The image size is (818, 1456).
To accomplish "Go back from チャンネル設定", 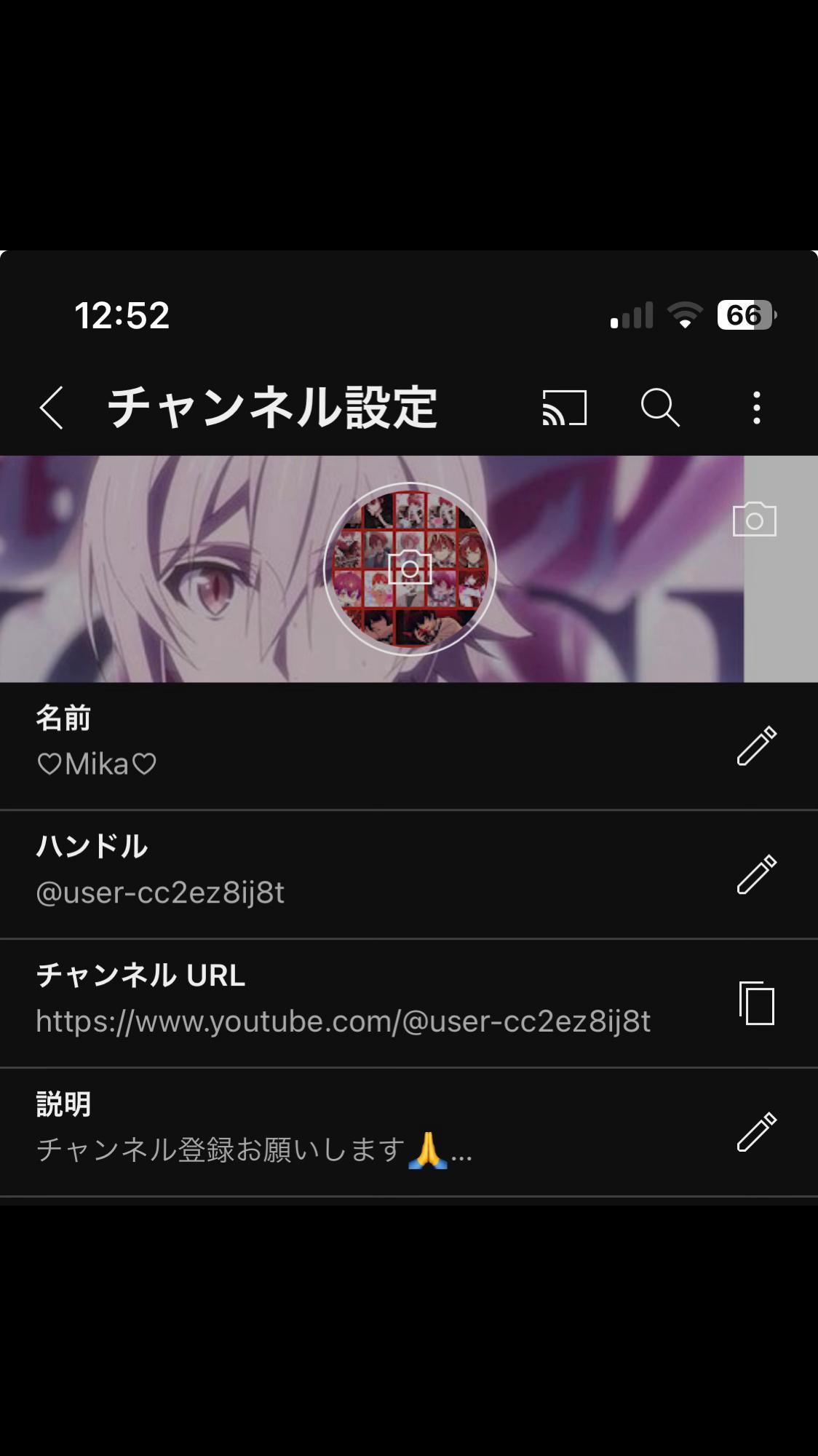I will click(x=51, y=408).
